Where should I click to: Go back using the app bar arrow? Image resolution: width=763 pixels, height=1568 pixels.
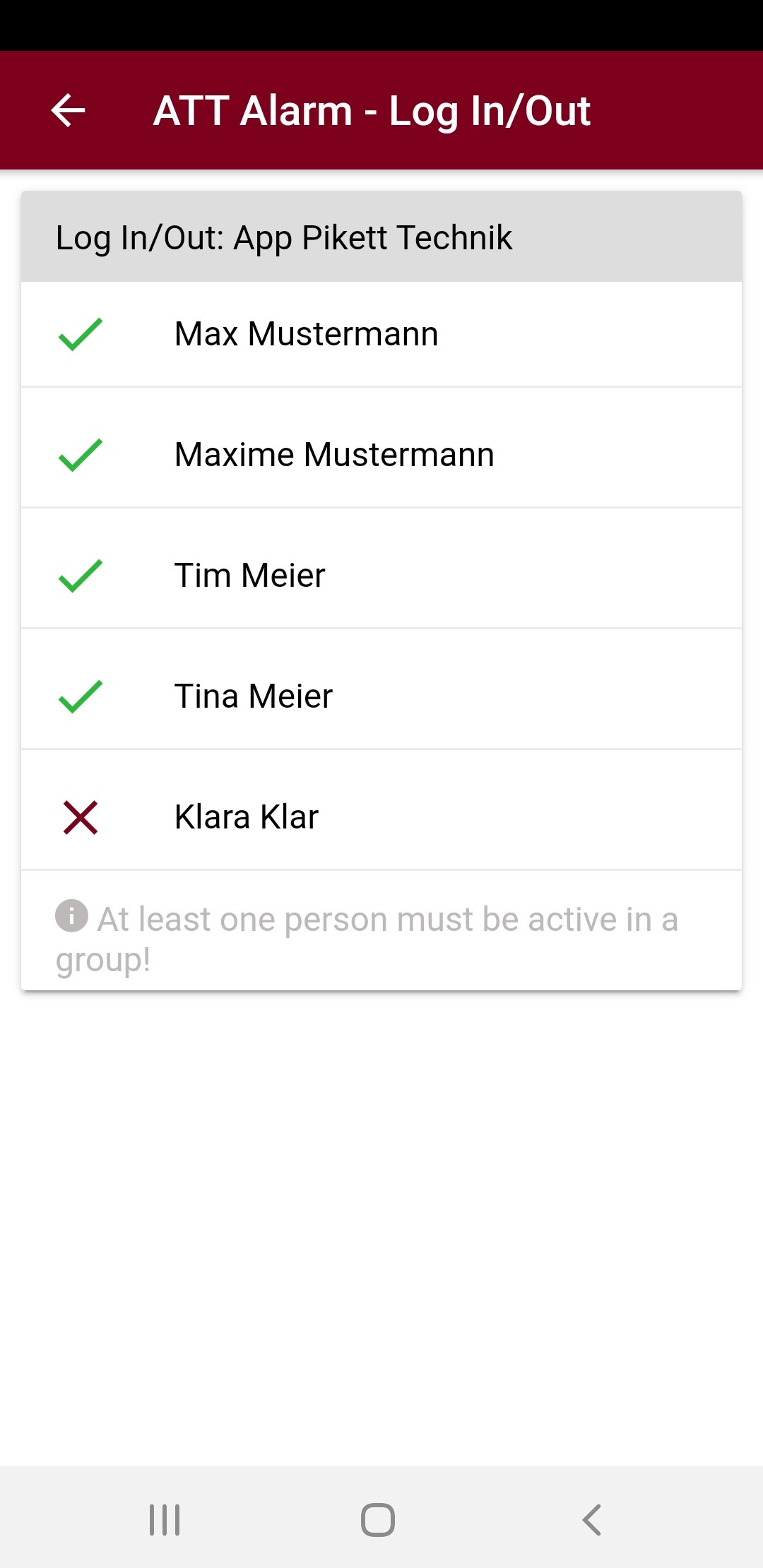(x=69, y=111)
